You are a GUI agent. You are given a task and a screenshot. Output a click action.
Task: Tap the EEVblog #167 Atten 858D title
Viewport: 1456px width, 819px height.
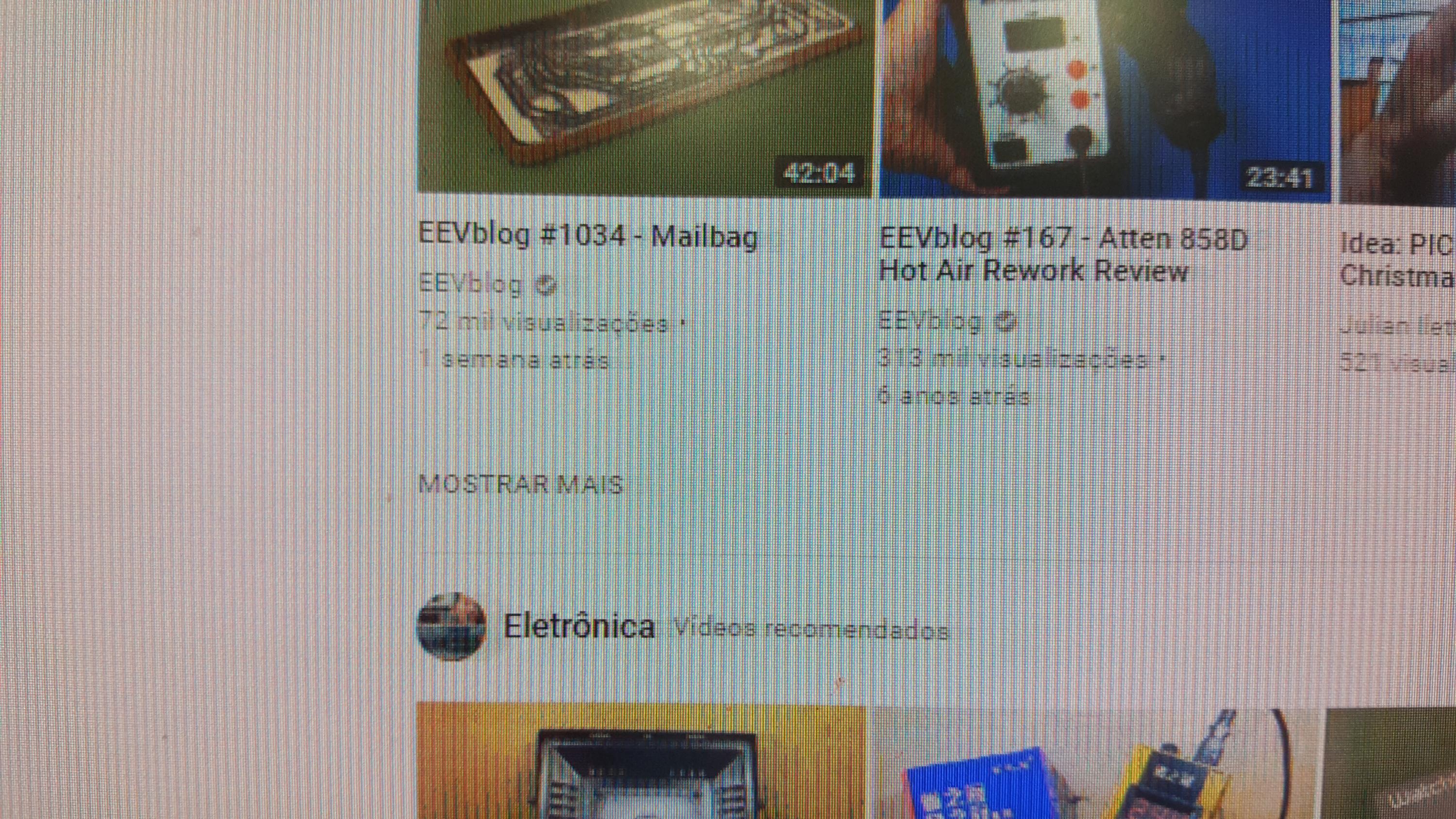pos(1062,254)
